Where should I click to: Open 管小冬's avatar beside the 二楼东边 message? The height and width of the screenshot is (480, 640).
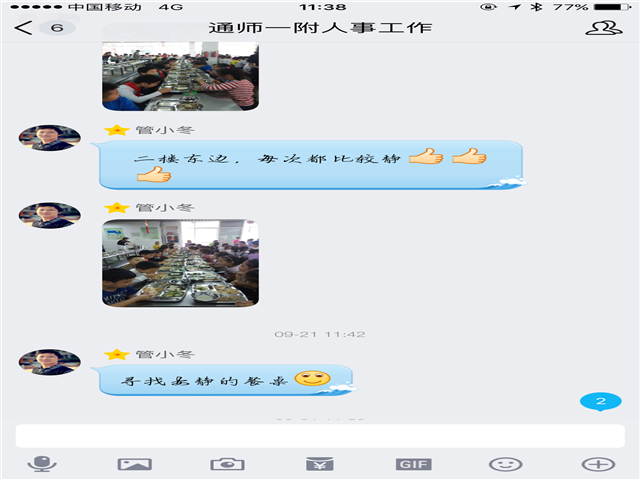50,139
